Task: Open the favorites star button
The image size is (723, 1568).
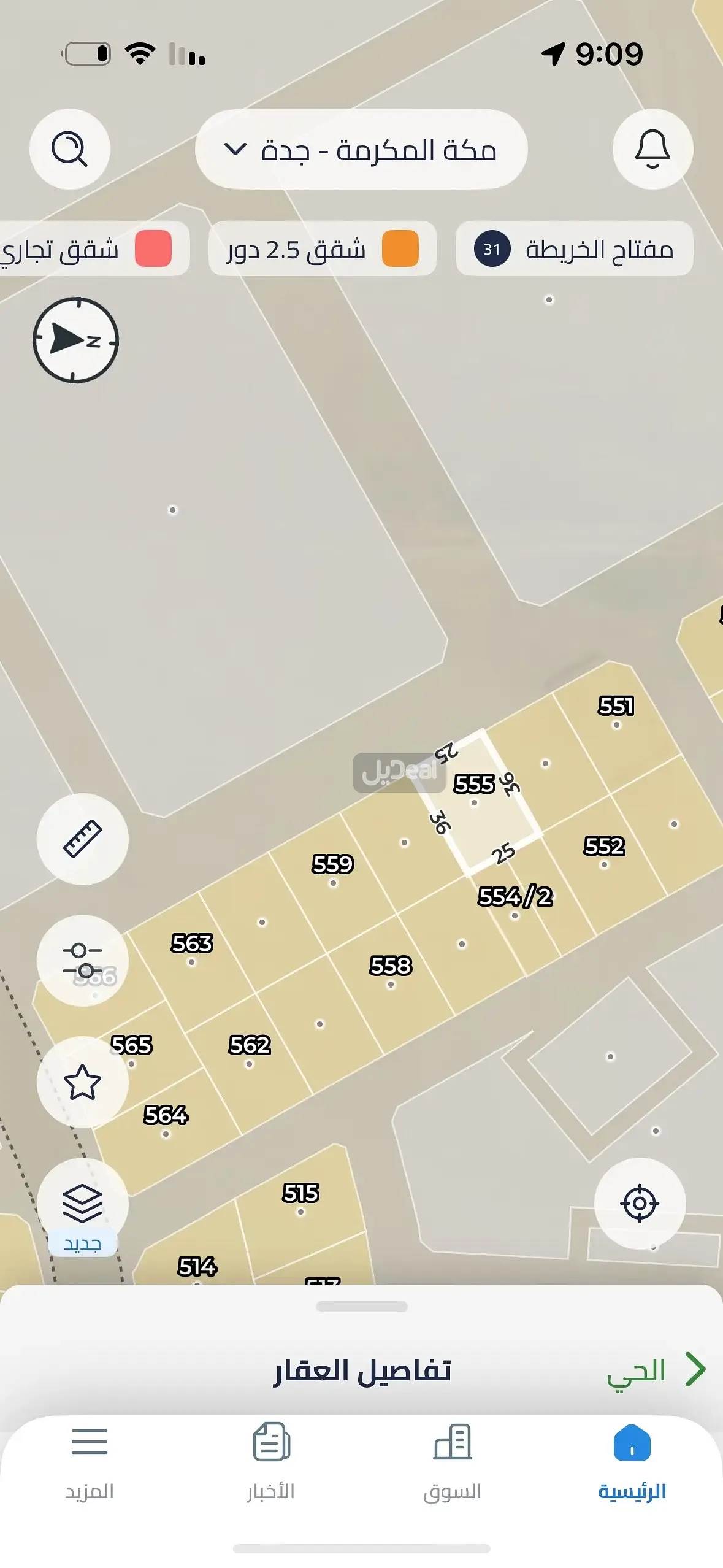Action: pyautogui.click(x=82, y=1082)
